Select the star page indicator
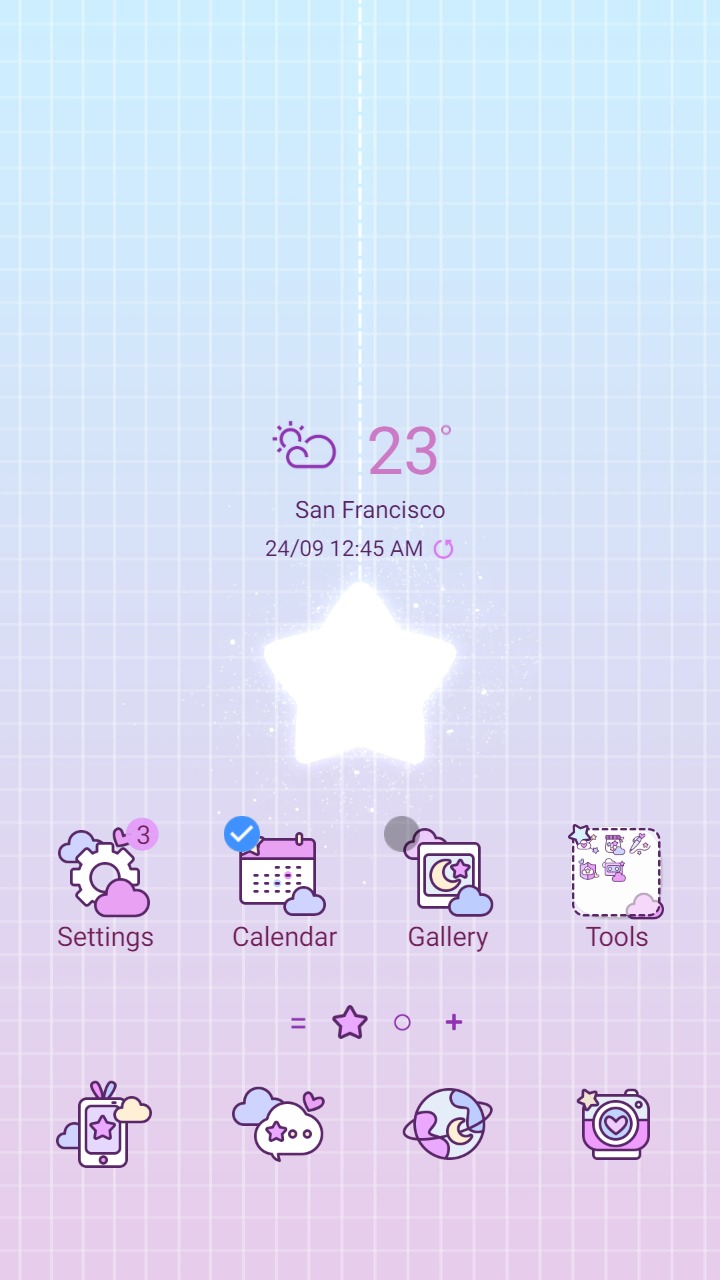Screen dimensions: 720x1280 pyautogui.click(x=349, y=1023)
